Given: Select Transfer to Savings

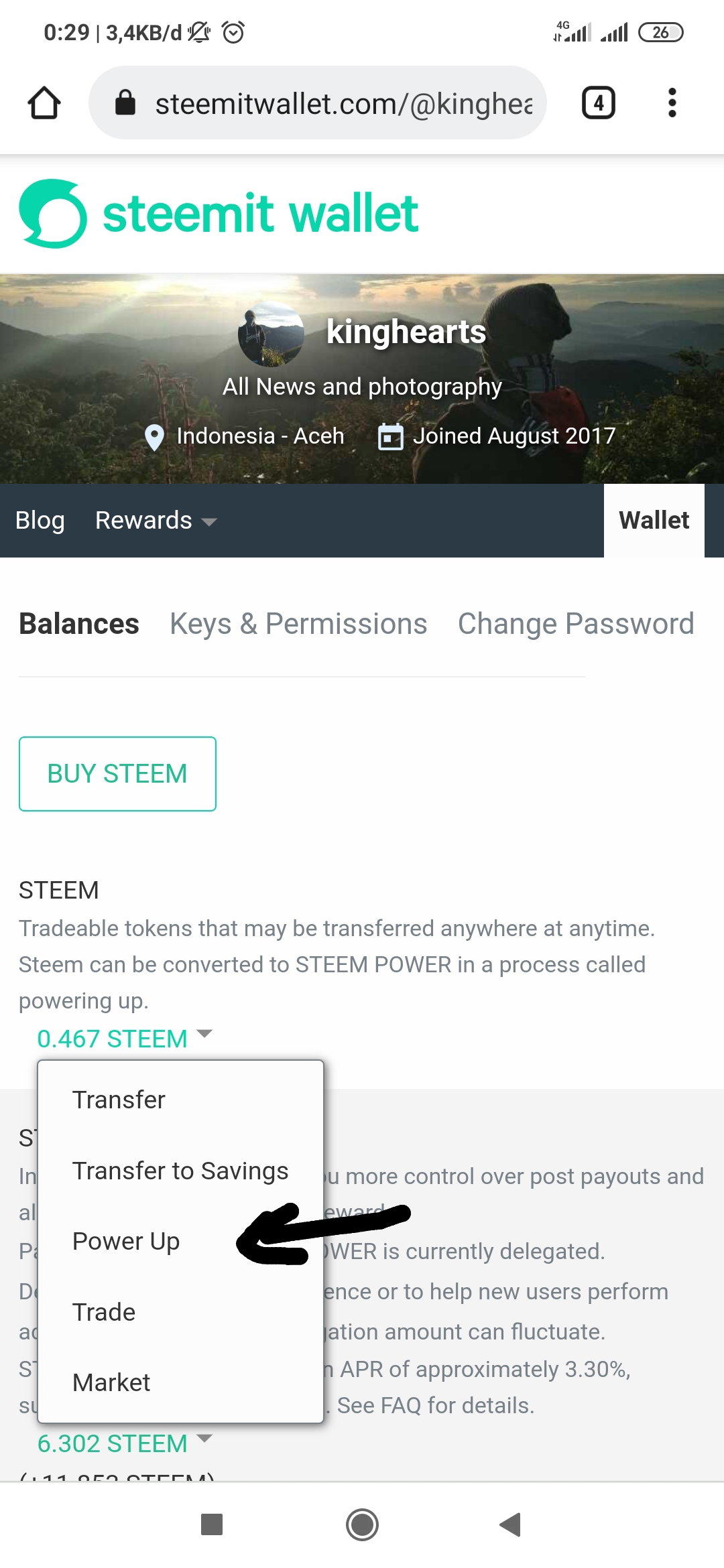Looking at the screenshot, I should coord(180,1171).
